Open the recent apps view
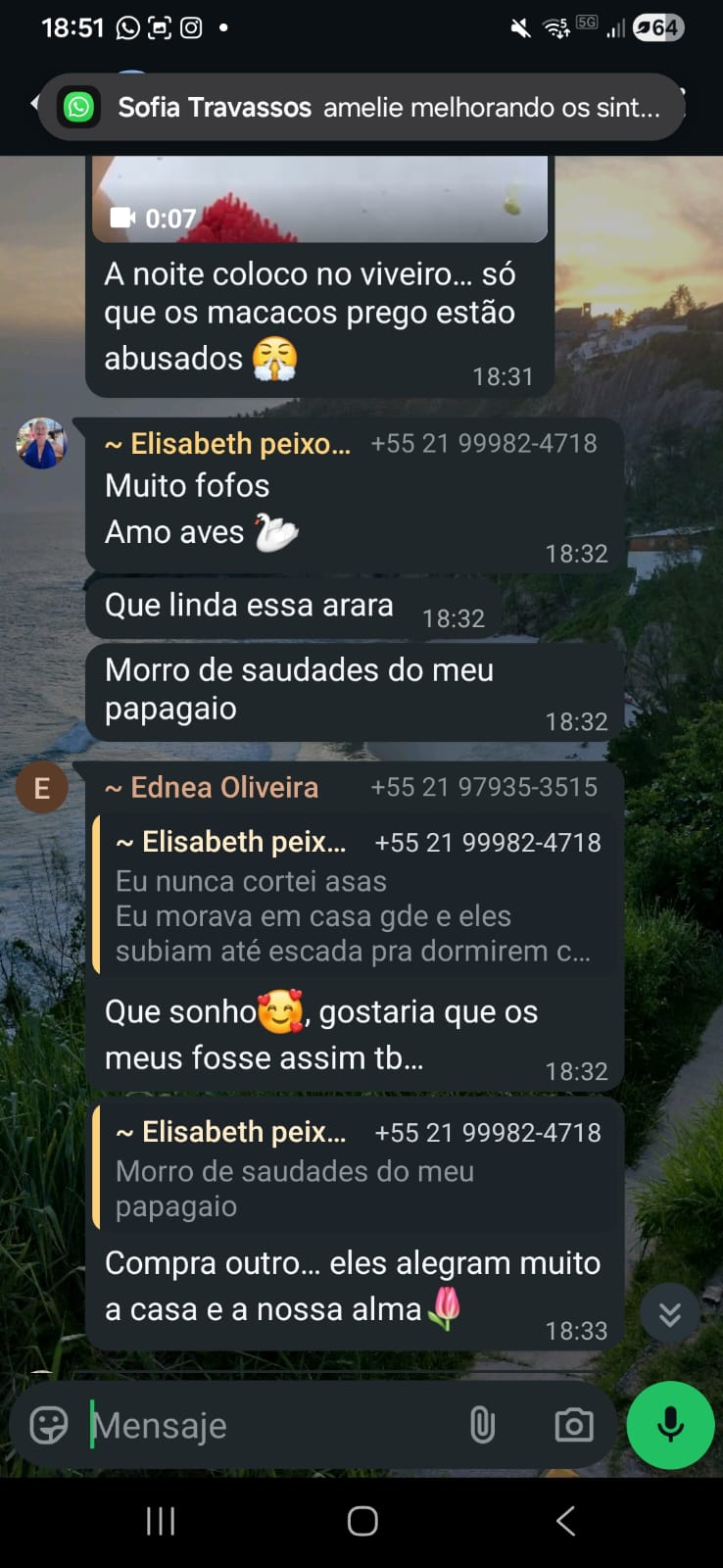 tap(160, 1521)
